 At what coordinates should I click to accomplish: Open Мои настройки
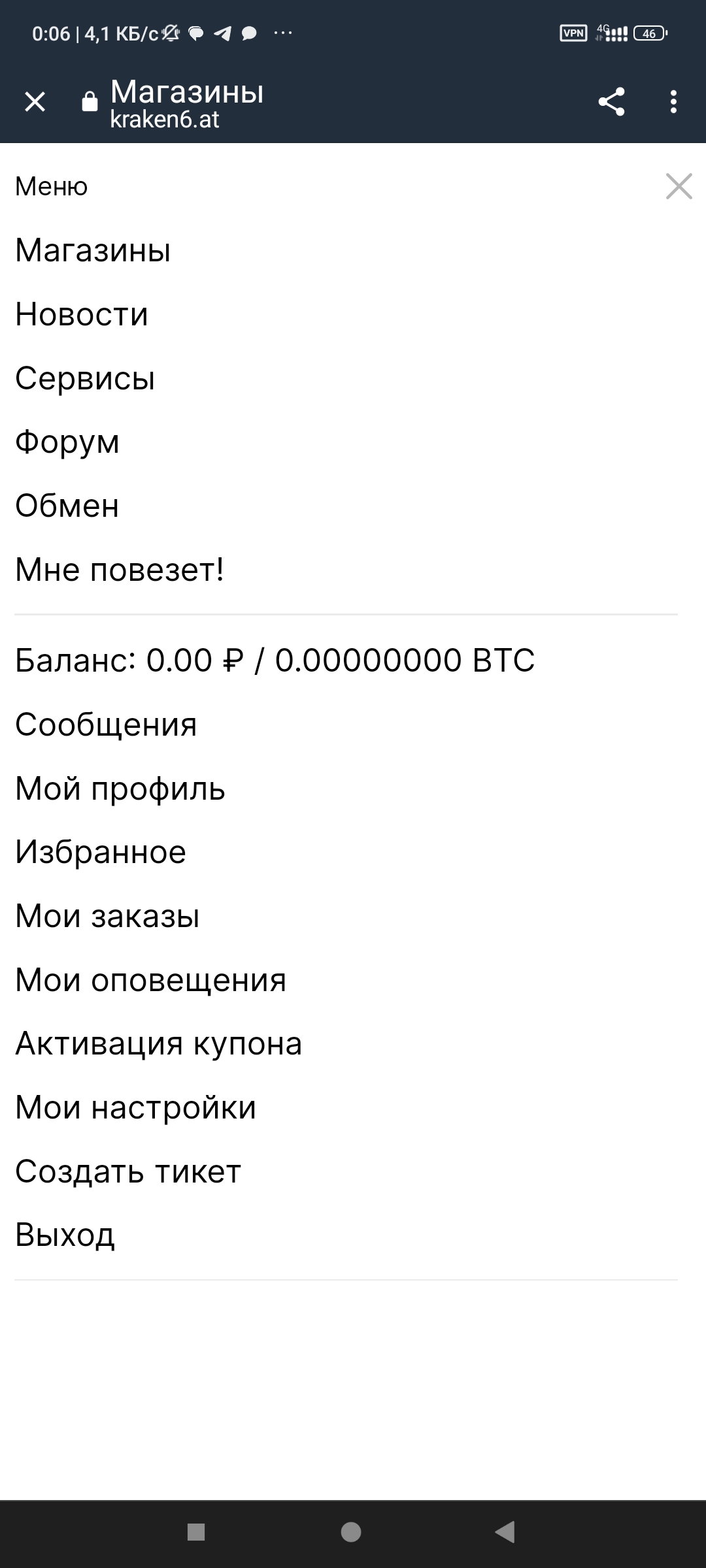click(136, 1107)
